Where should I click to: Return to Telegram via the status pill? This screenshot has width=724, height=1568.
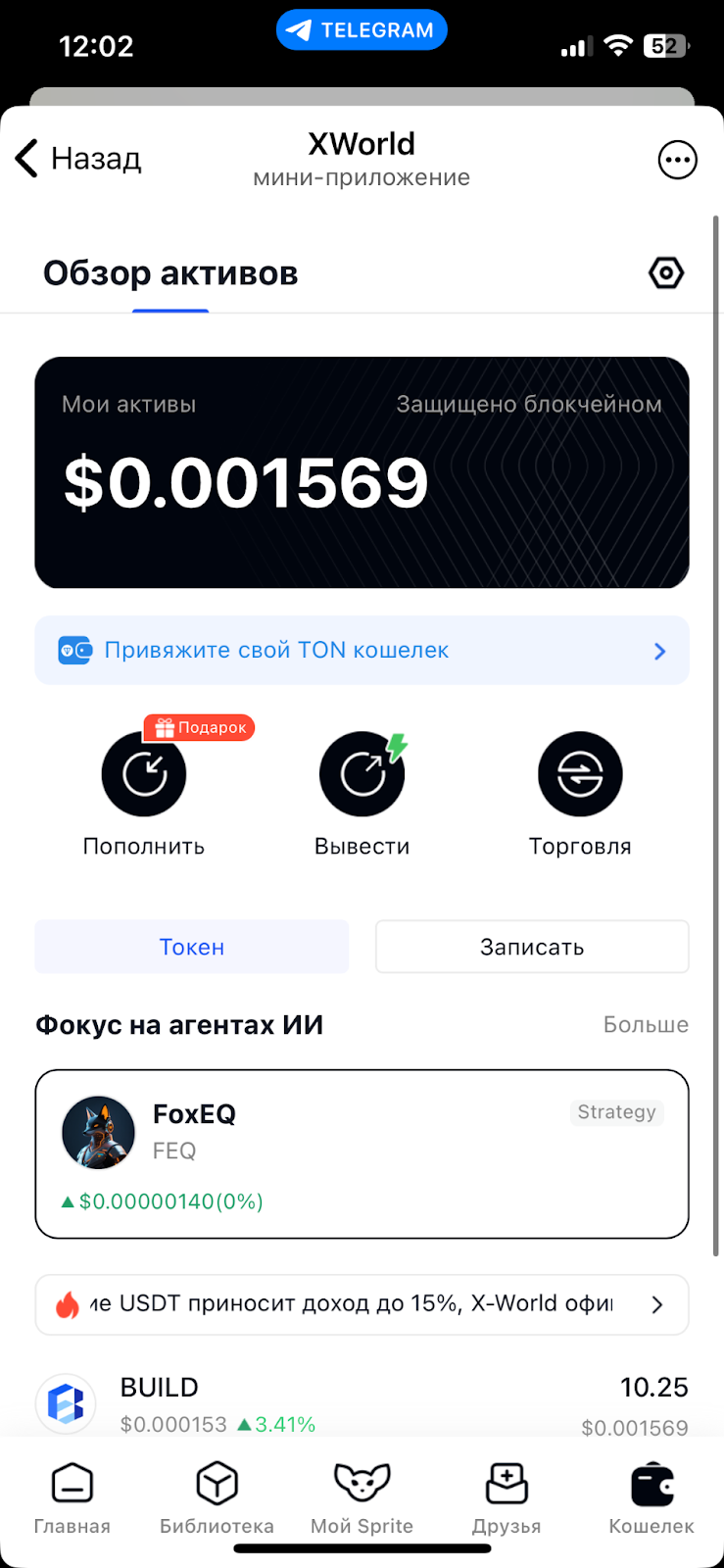pos(362,30)
